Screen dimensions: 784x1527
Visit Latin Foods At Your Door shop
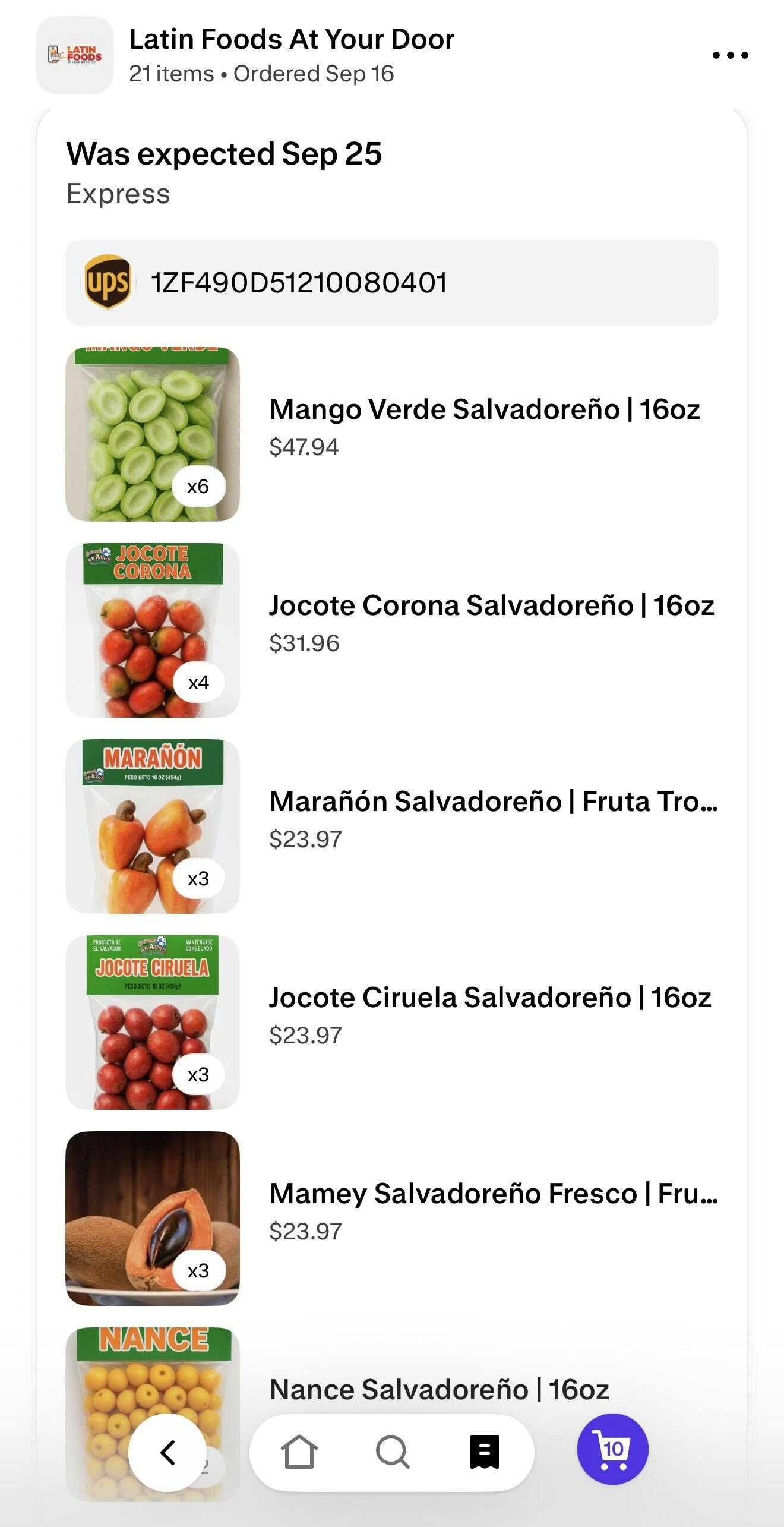tap(291, 40)
